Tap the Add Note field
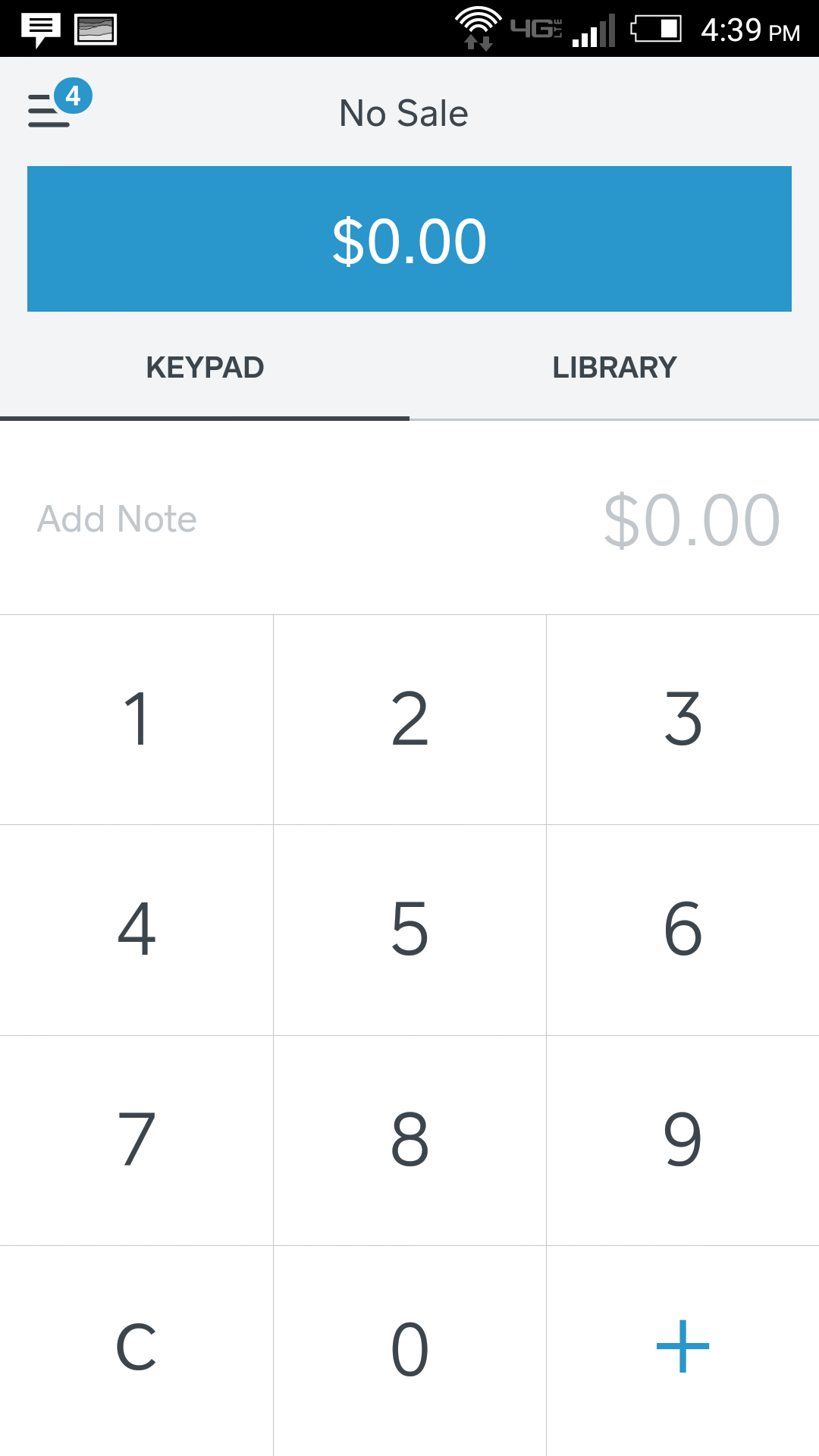Viewport: 819px width, 1456px height. click(116, 519)
